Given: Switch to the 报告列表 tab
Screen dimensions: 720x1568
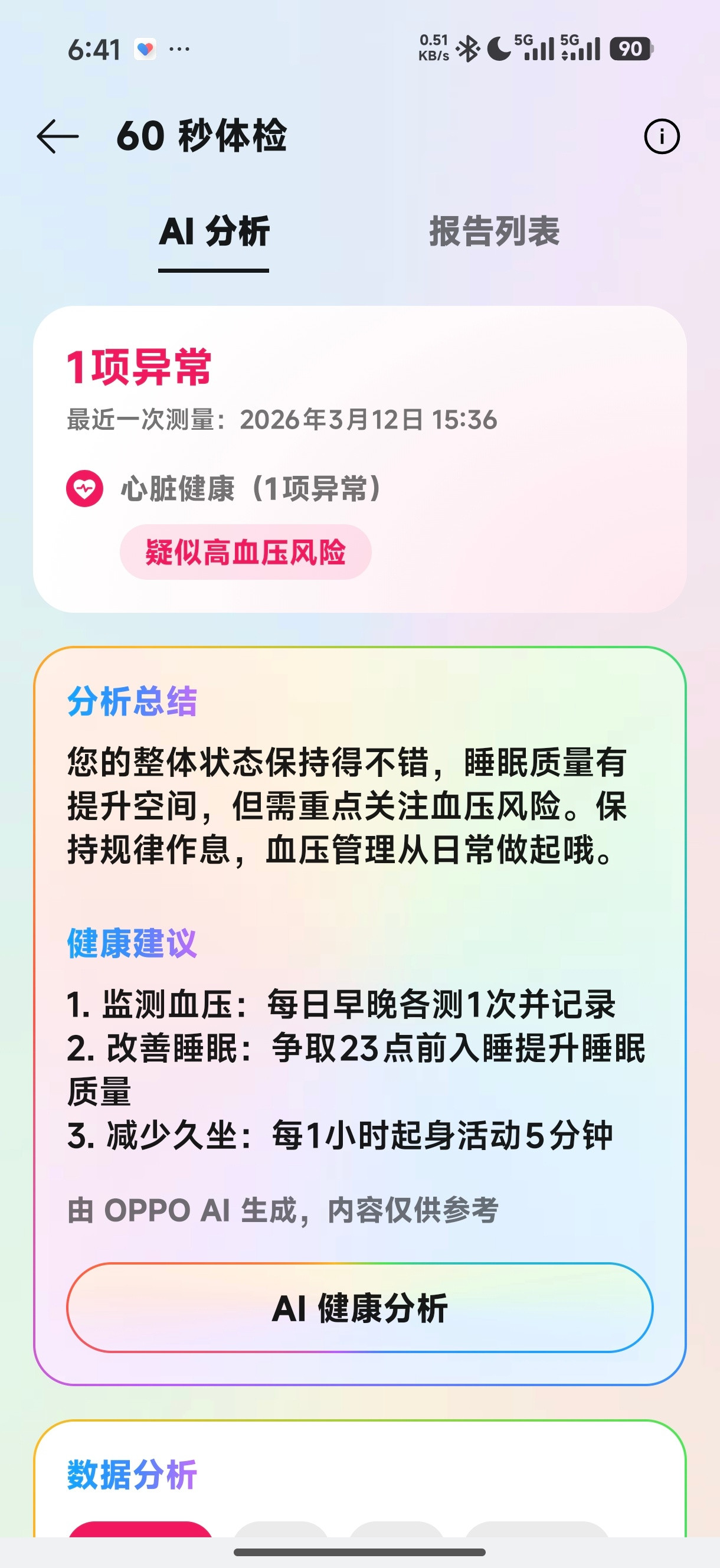Looking at the screenshot, I should [x=495, y=231].
